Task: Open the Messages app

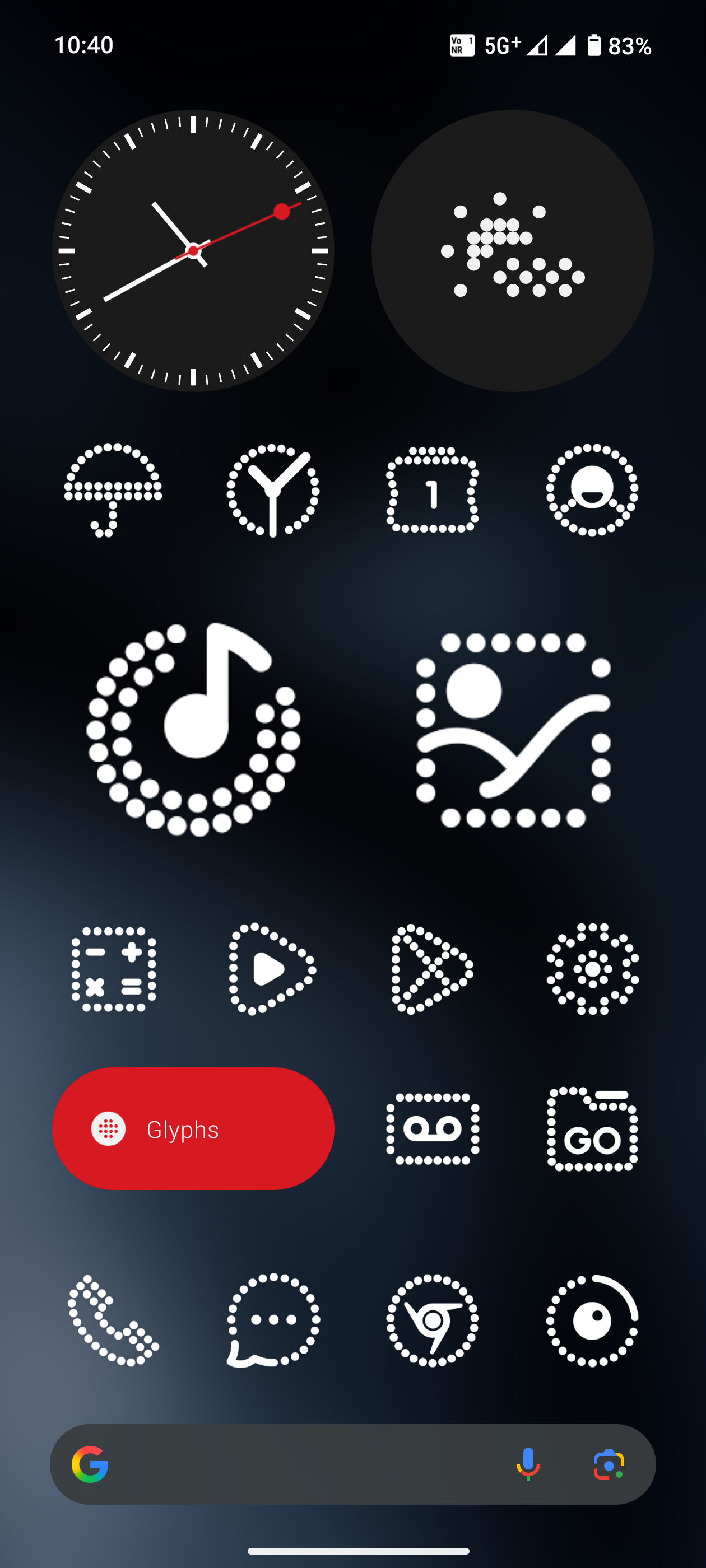Action: click(x=273, y=1320)
